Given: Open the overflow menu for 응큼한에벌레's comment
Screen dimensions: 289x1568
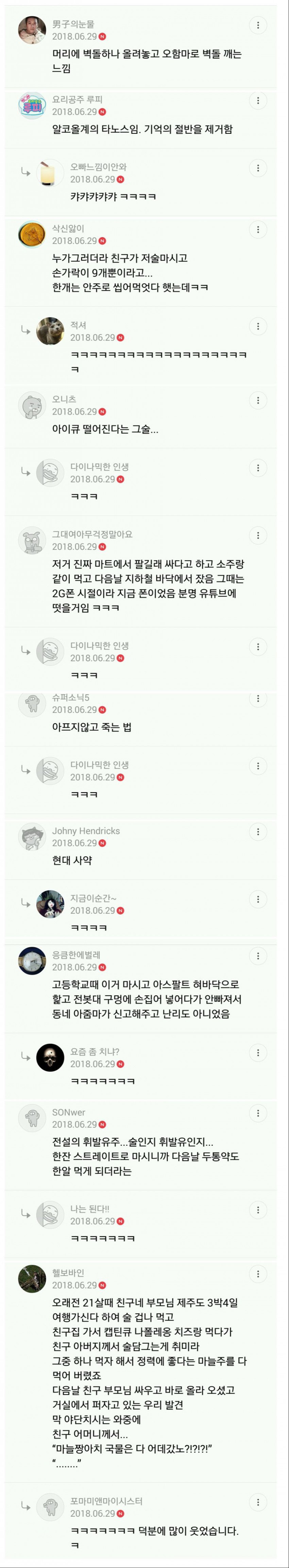Looking at the screenshot, I should (x=258, y=956).
